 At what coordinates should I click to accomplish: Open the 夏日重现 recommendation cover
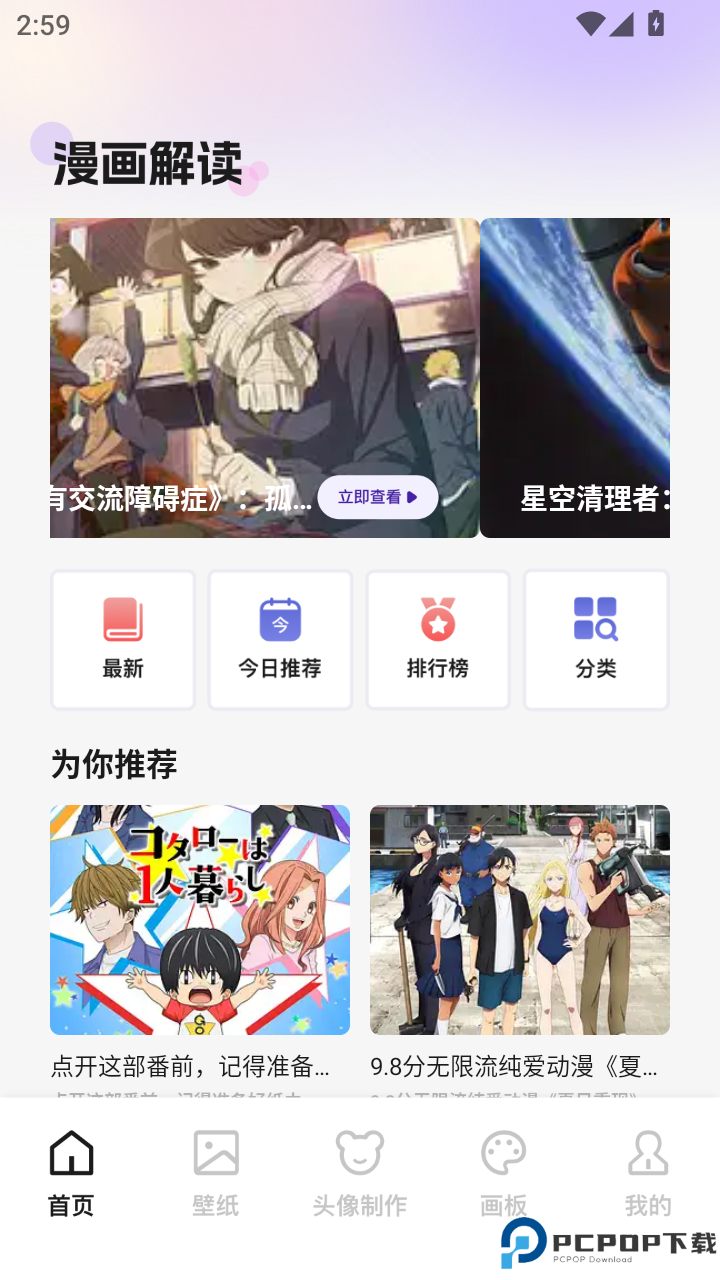519,920
